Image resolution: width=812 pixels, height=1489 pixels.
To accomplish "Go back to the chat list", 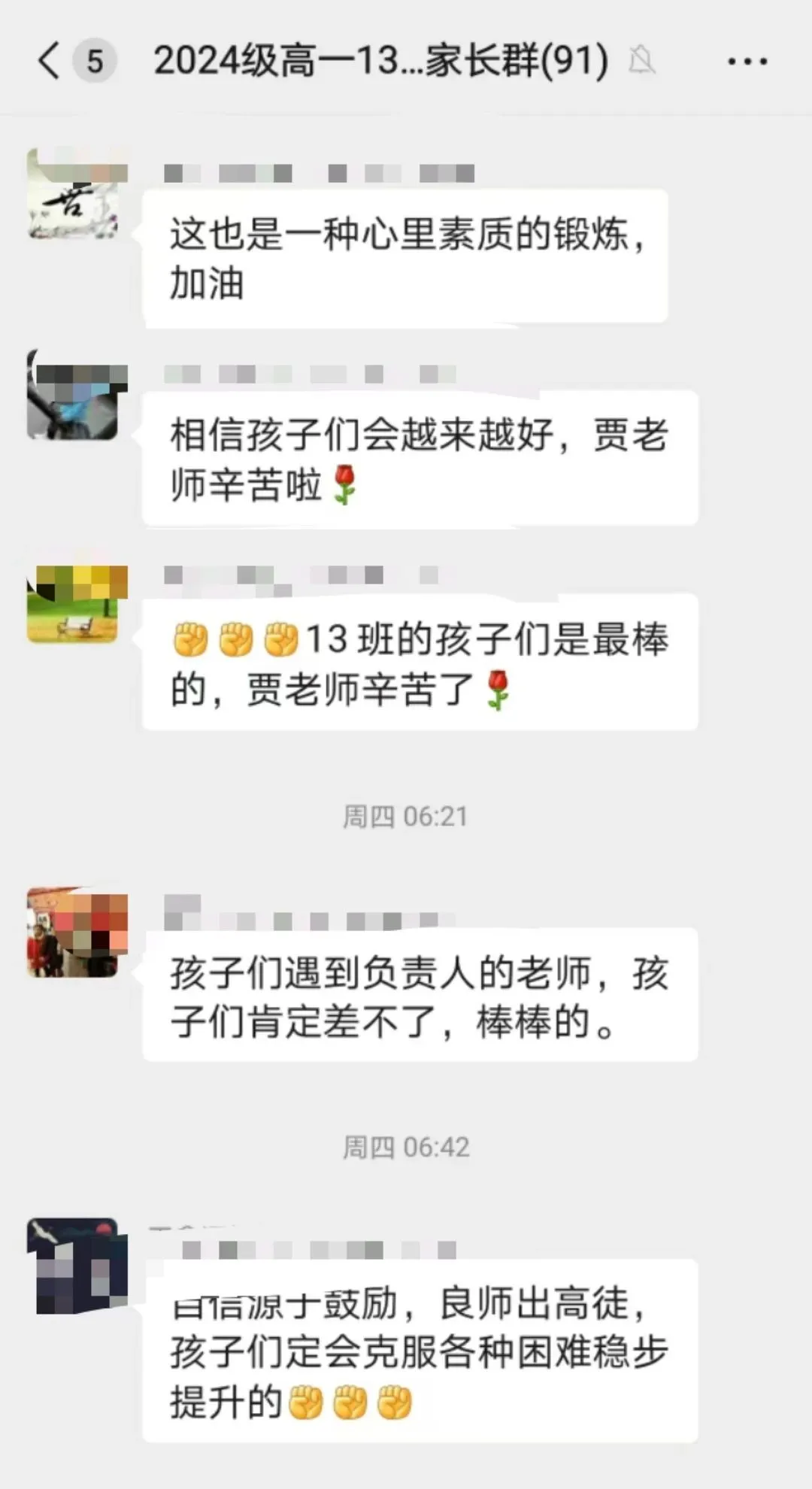I will [x=50, y=61].
